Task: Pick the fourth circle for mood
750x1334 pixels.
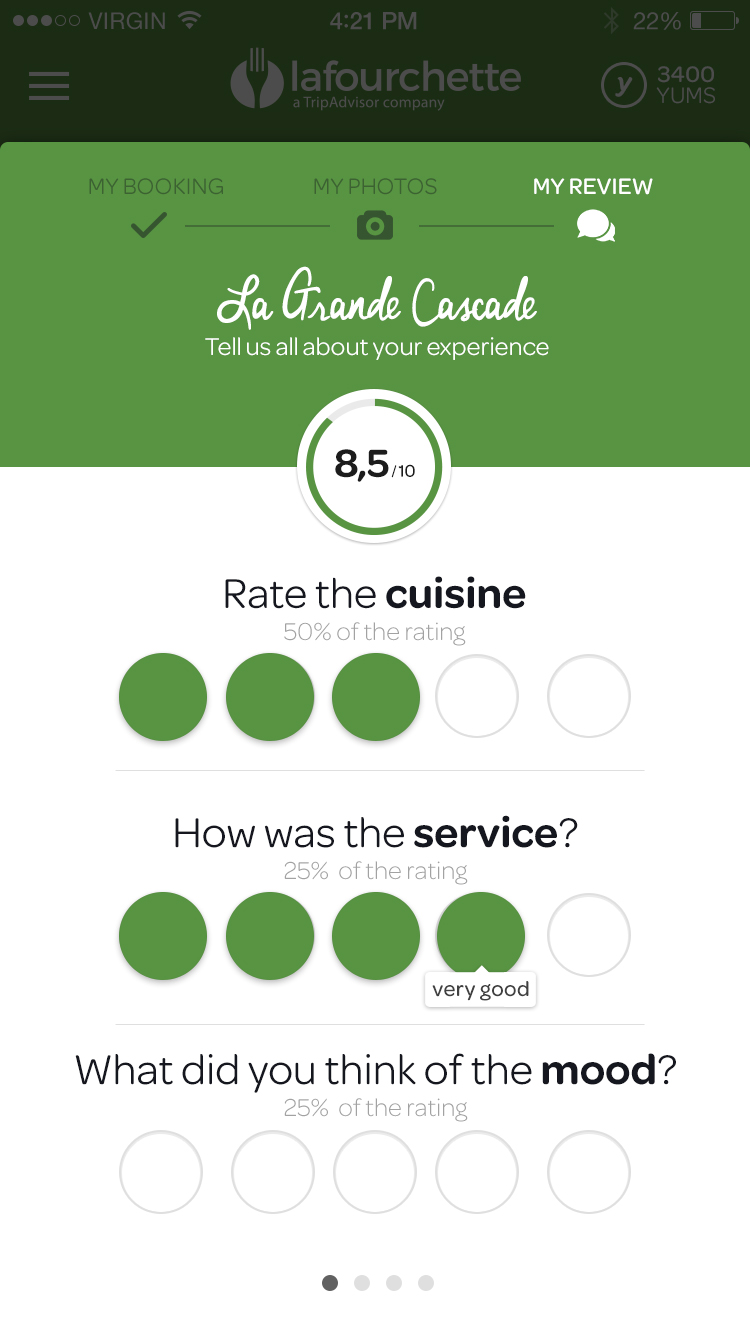Action: click(x=477, y=1172)
